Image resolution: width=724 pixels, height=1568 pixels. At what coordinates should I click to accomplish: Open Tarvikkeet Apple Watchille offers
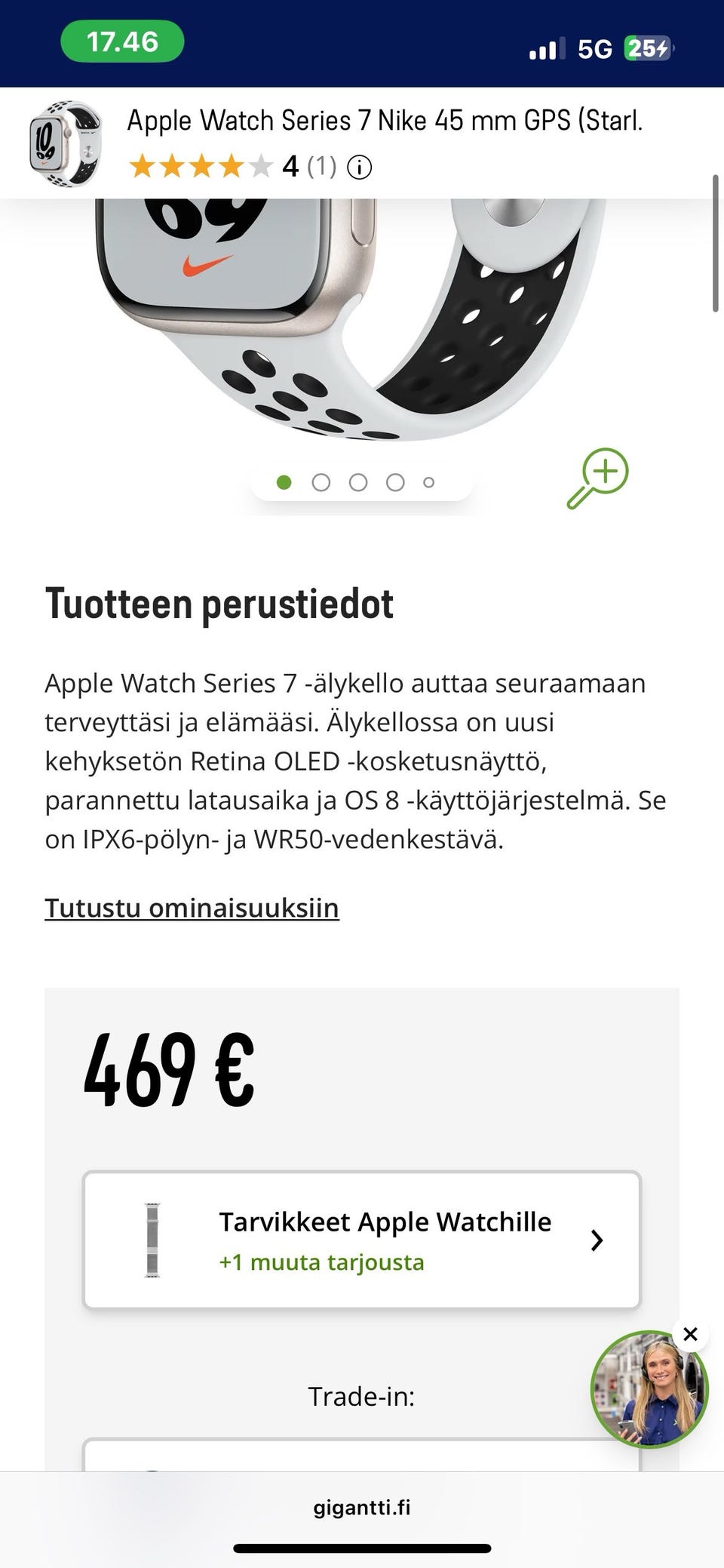click(362, 1240)
